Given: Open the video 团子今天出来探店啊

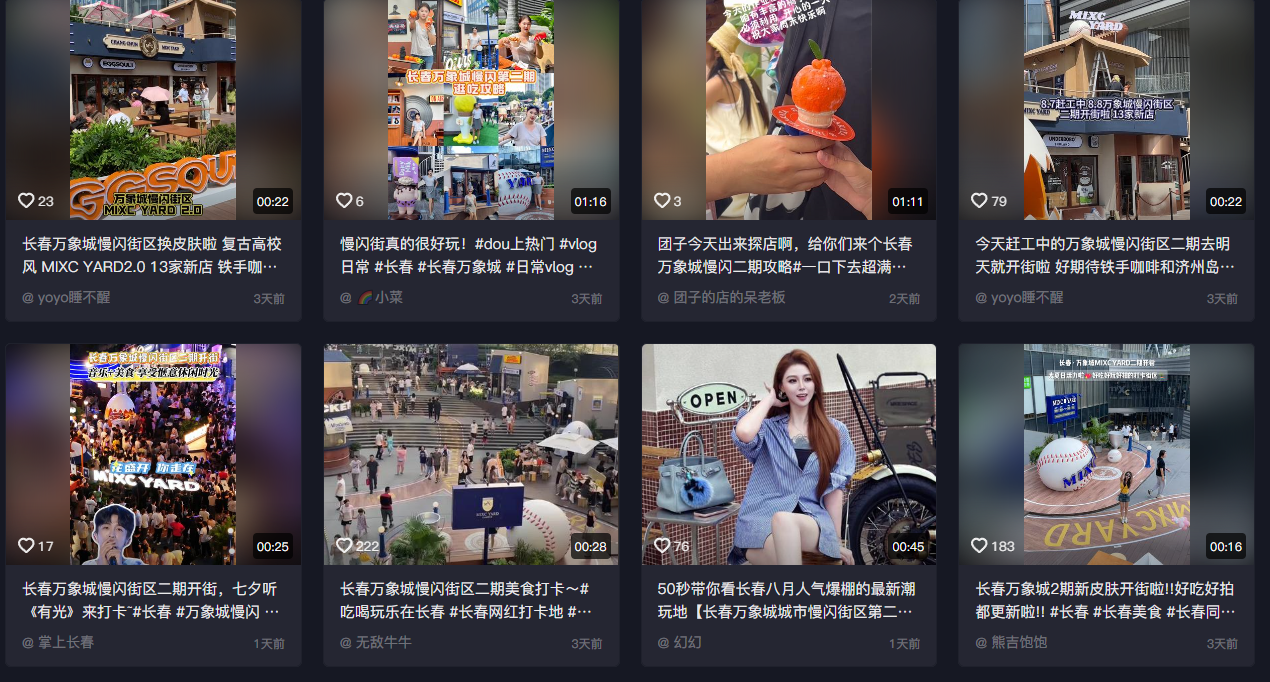Looking at the screenshot, I should (x=788, y=110).
